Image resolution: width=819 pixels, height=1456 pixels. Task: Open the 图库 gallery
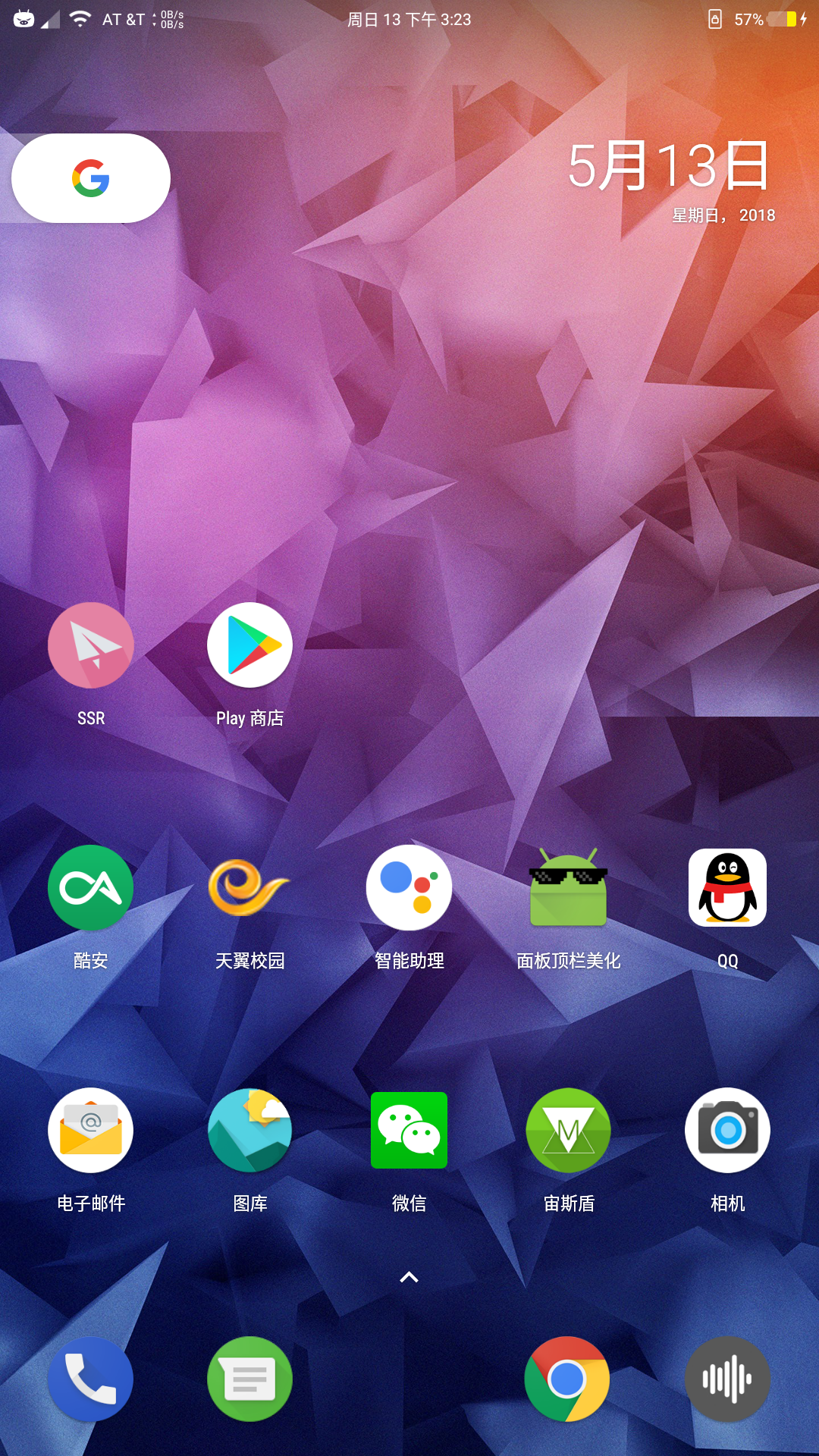[249, 1131]
